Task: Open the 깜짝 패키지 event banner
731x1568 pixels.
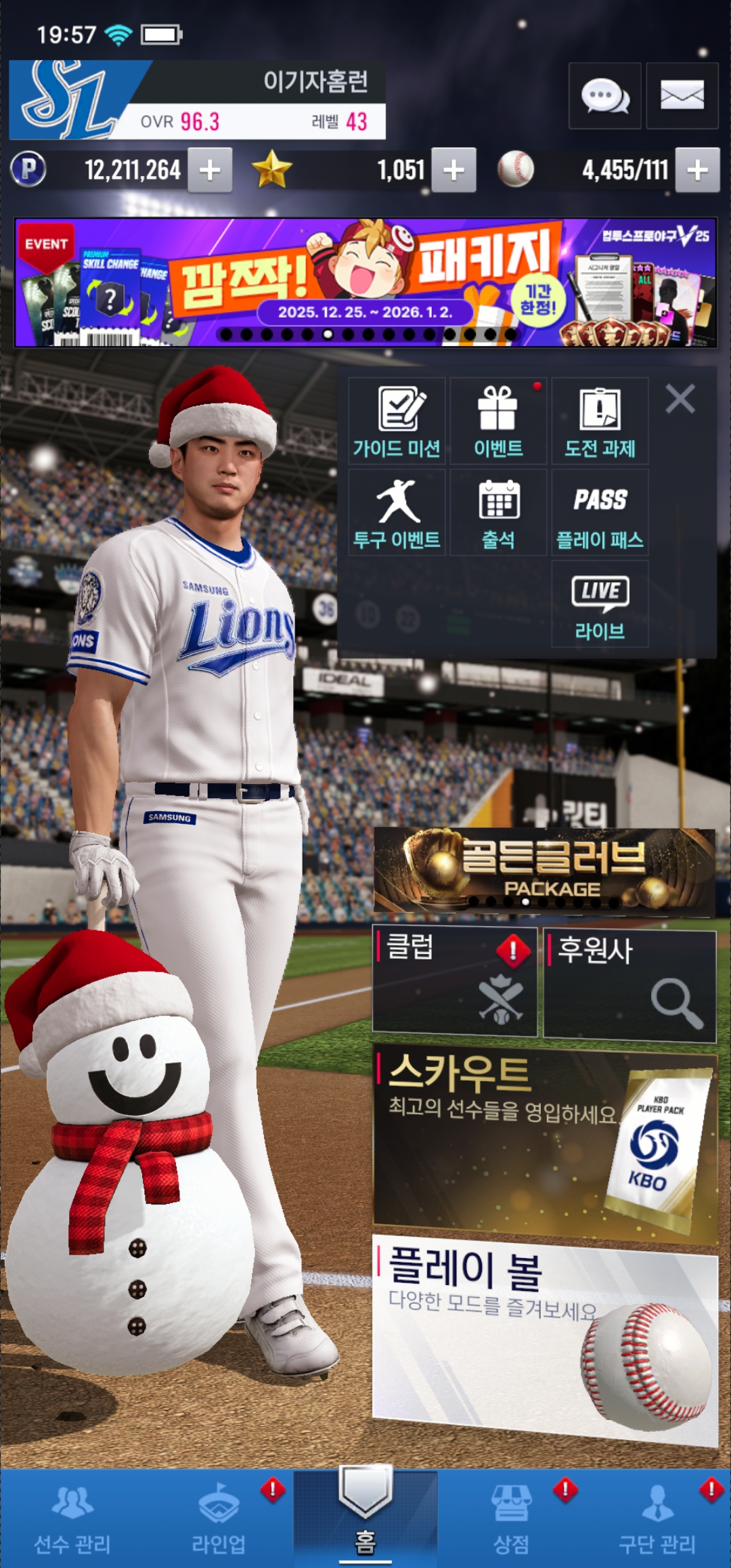Action: click(x=365, y=282)
